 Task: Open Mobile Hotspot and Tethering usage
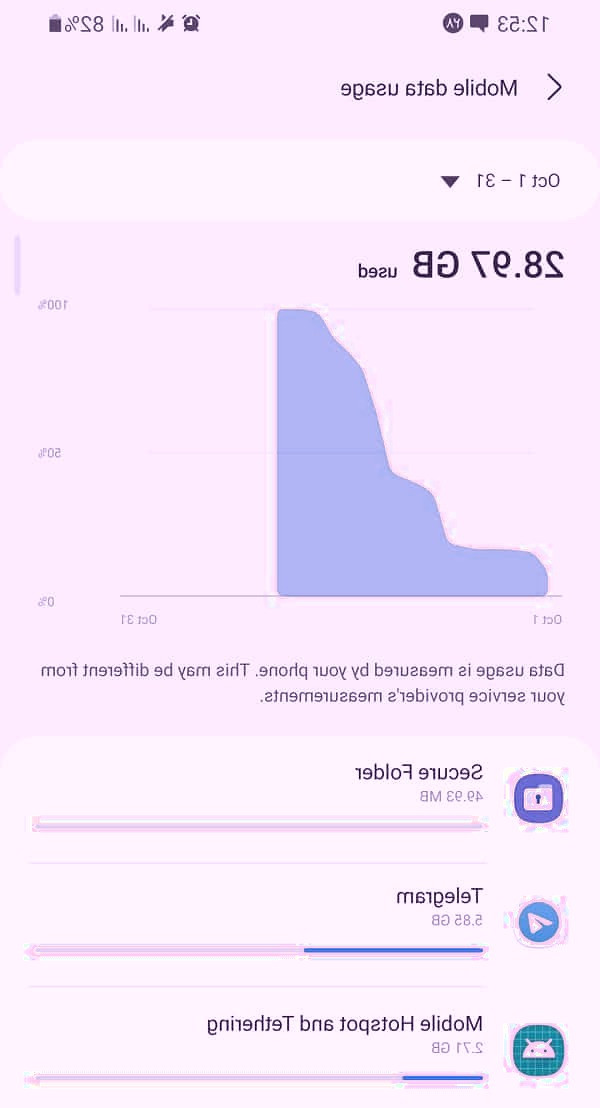(300, 1046)
